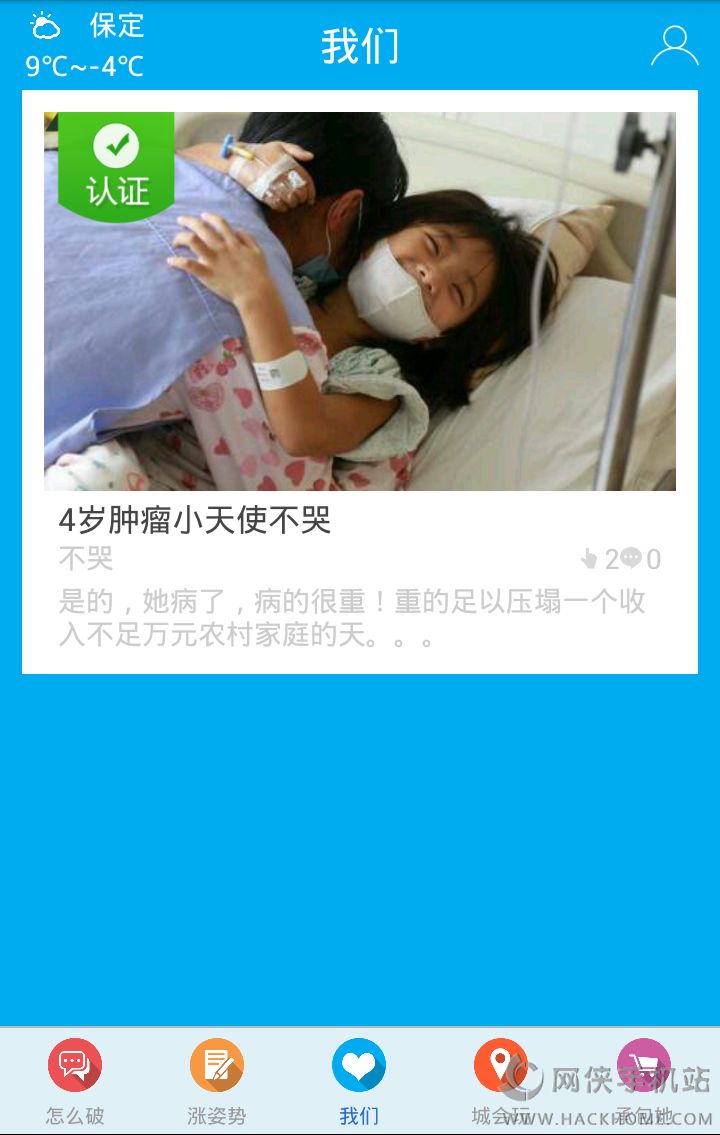Switch to the 怎么破 tab
The height and width of the screenshot is (1135, 720).
pos(75,1082)
